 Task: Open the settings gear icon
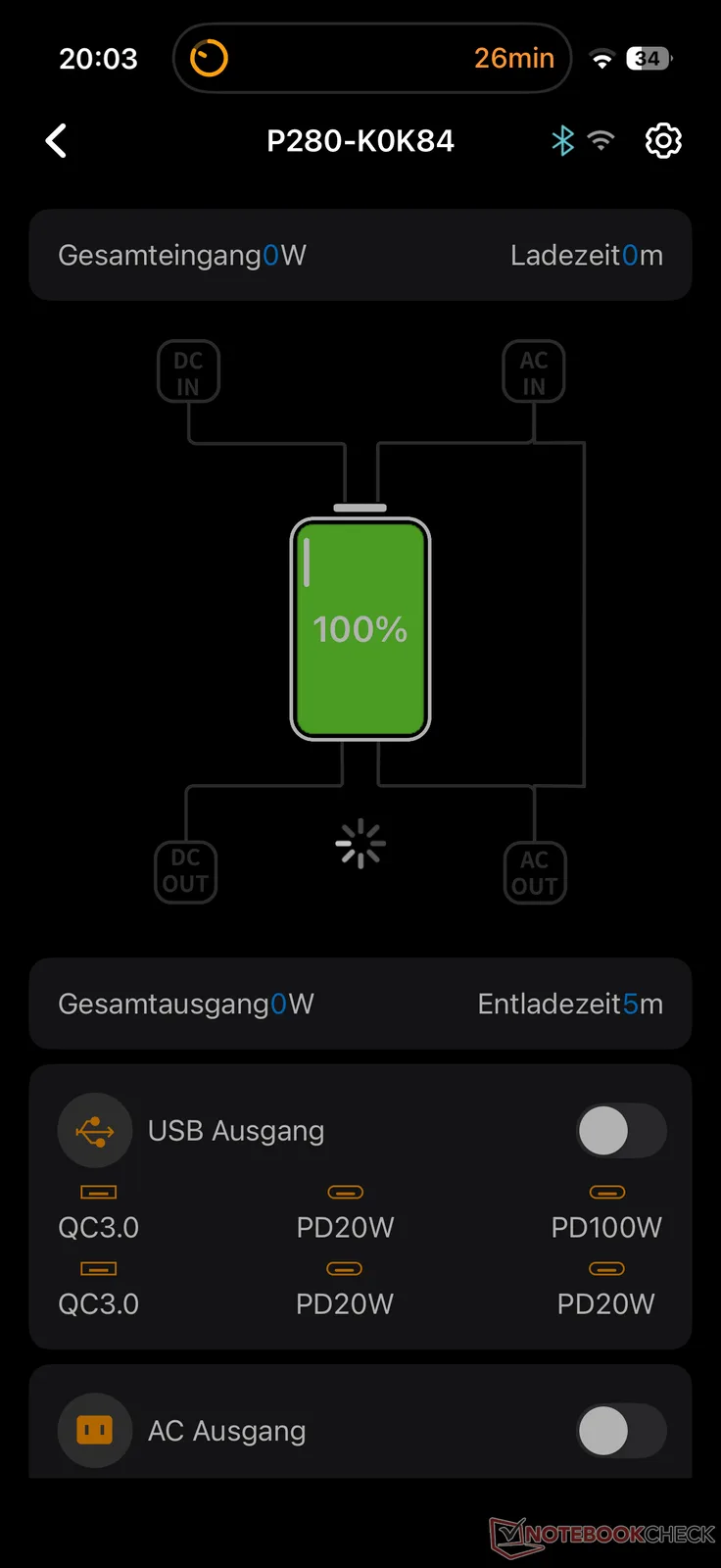[663, 141]
